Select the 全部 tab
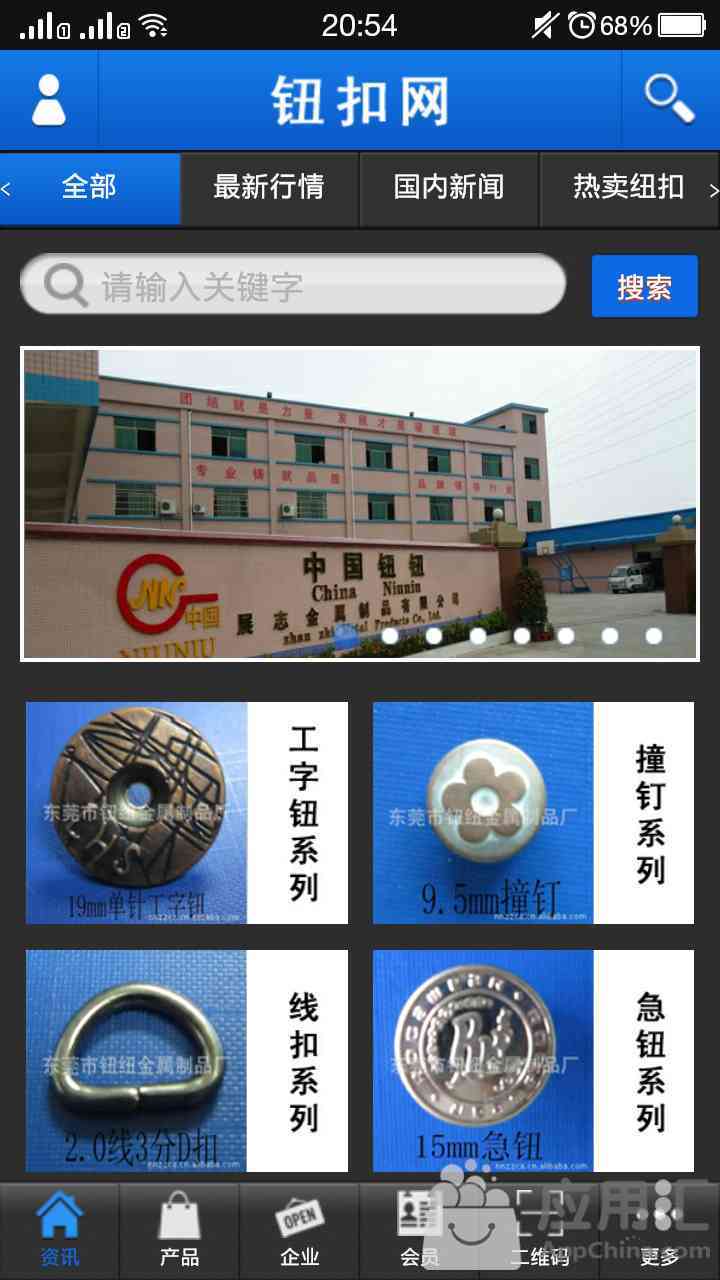Screen dimensions: 720x1280 90,188
